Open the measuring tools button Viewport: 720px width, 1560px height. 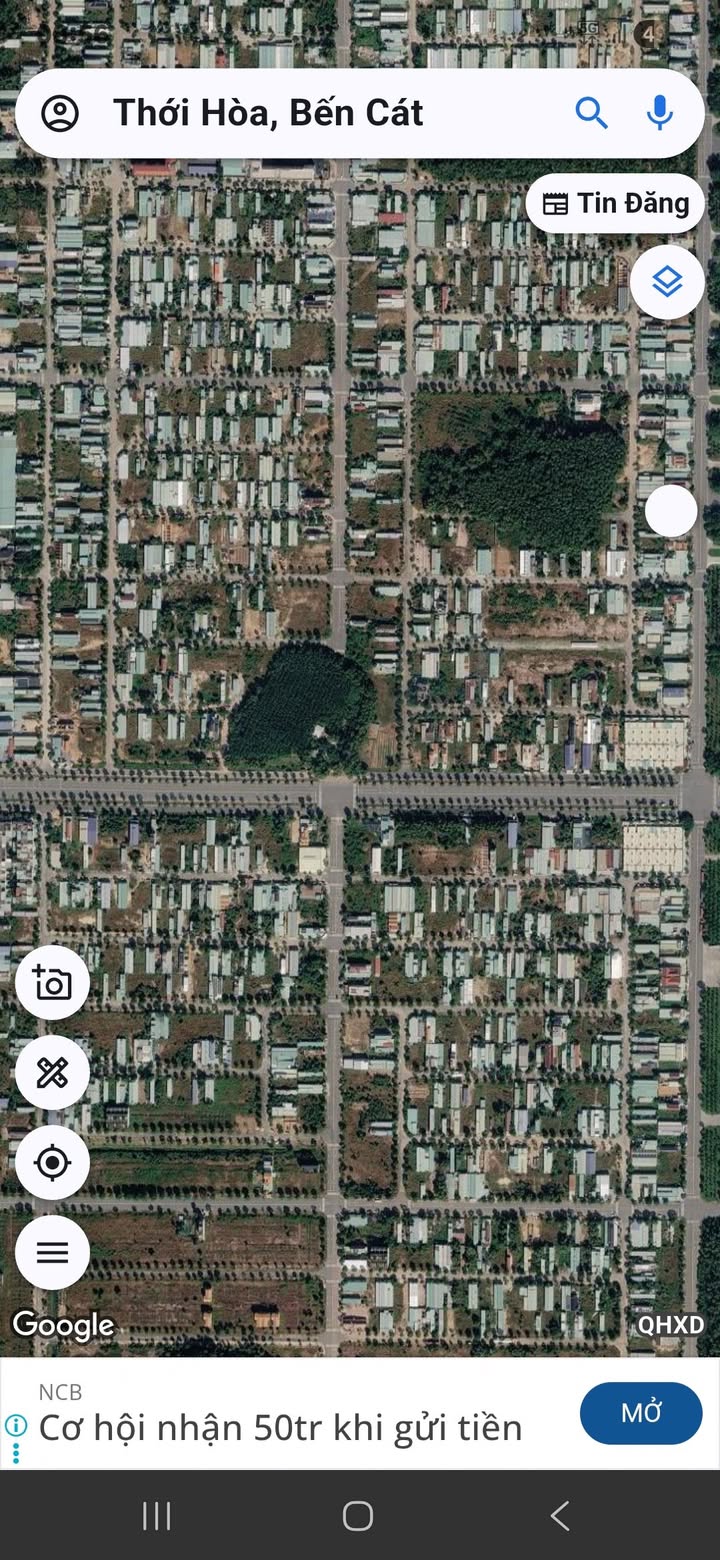click(52, 1073)
